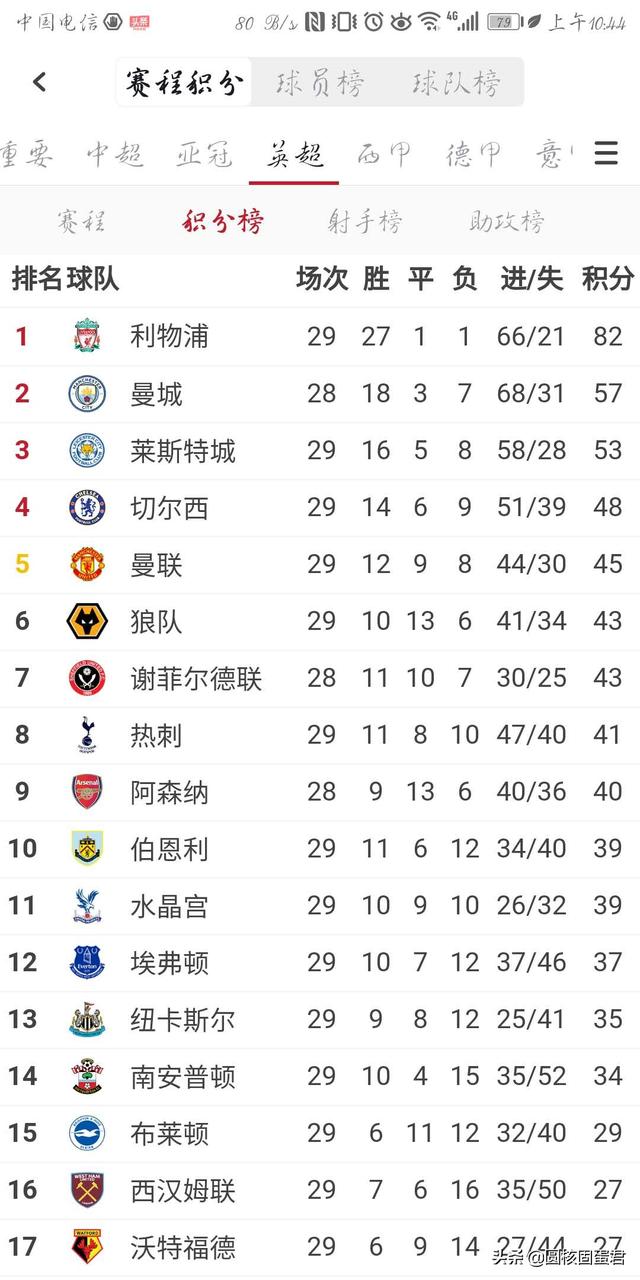Switch to the 西甲 league tab
The height and width of the screenshot is (1280, 640).
point(385,154)
